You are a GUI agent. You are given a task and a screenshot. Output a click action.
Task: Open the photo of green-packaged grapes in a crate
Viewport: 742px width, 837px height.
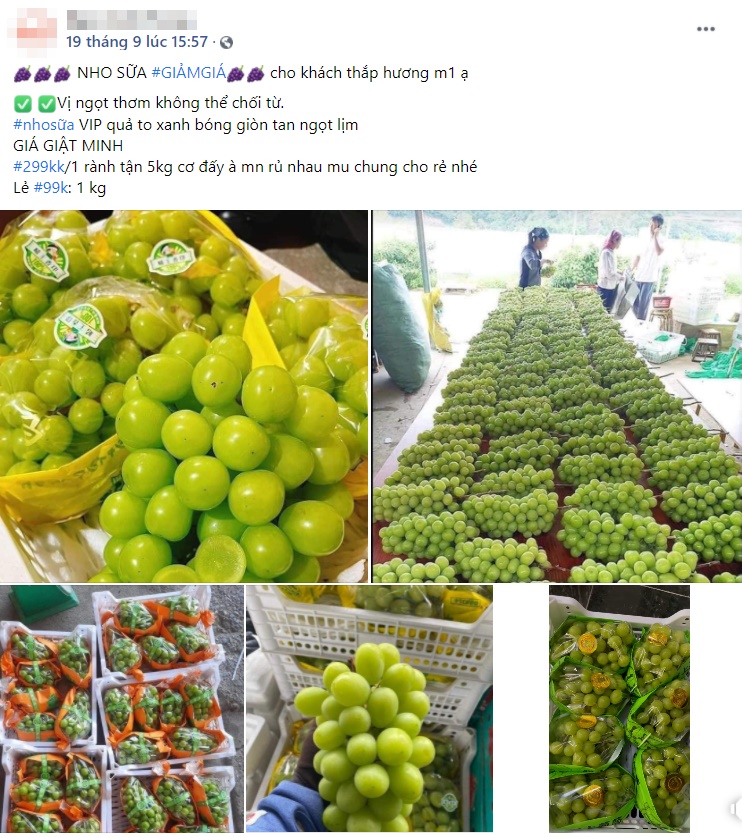(x=618, y=708)
